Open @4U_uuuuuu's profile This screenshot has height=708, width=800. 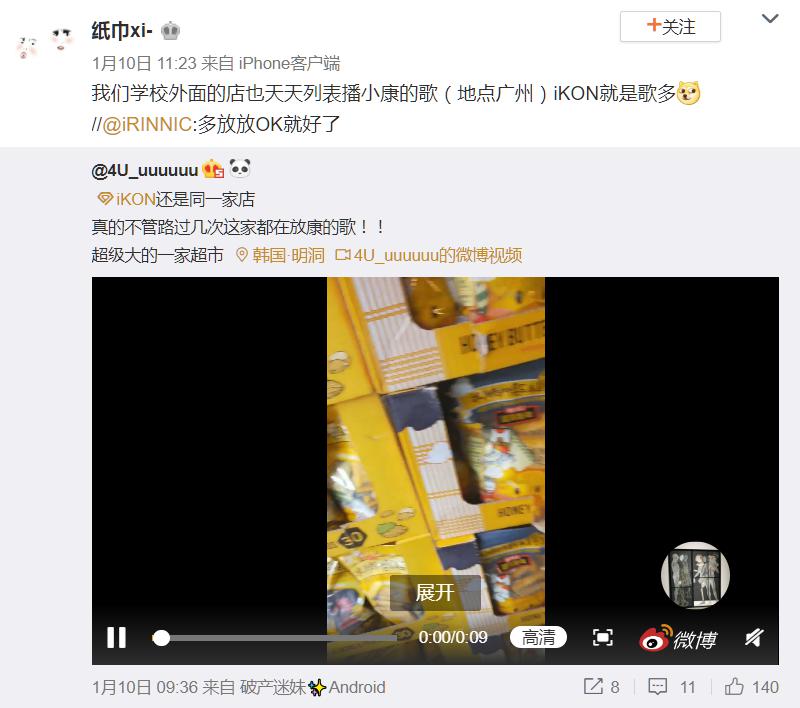pyautogui.click(x=144, y=169)
